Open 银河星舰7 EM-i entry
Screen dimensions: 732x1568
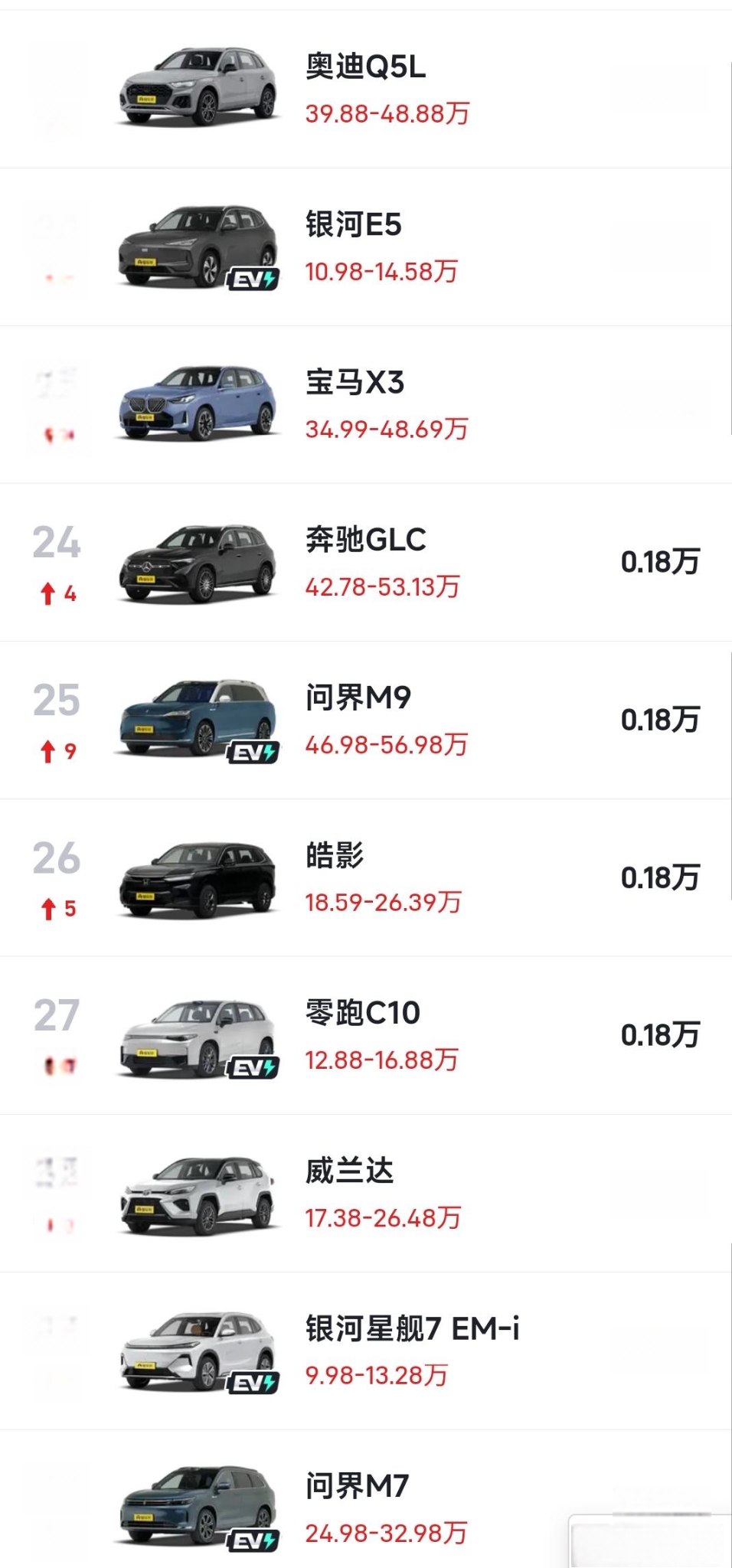click(366, 1351)
